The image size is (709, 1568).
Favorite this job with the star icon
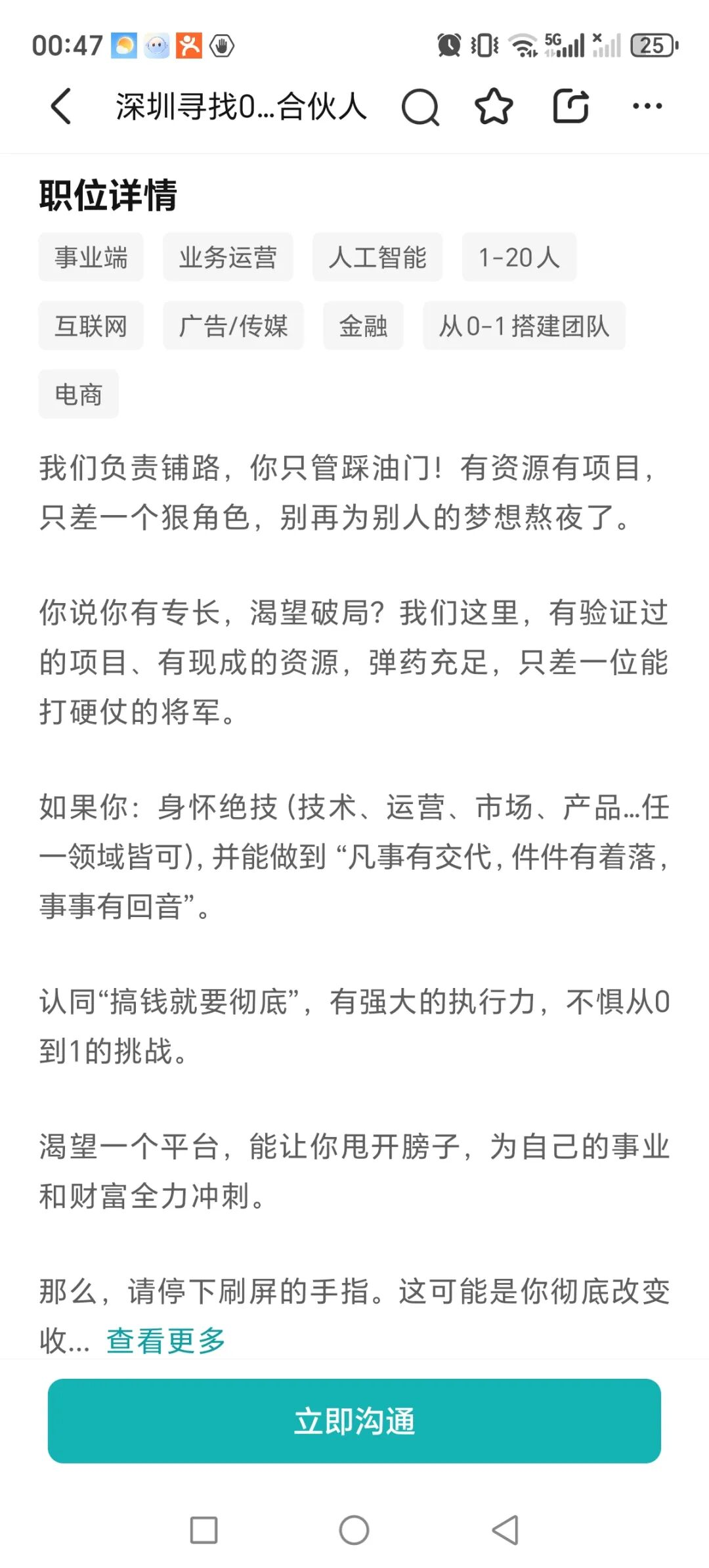click(x=494, y=106)
